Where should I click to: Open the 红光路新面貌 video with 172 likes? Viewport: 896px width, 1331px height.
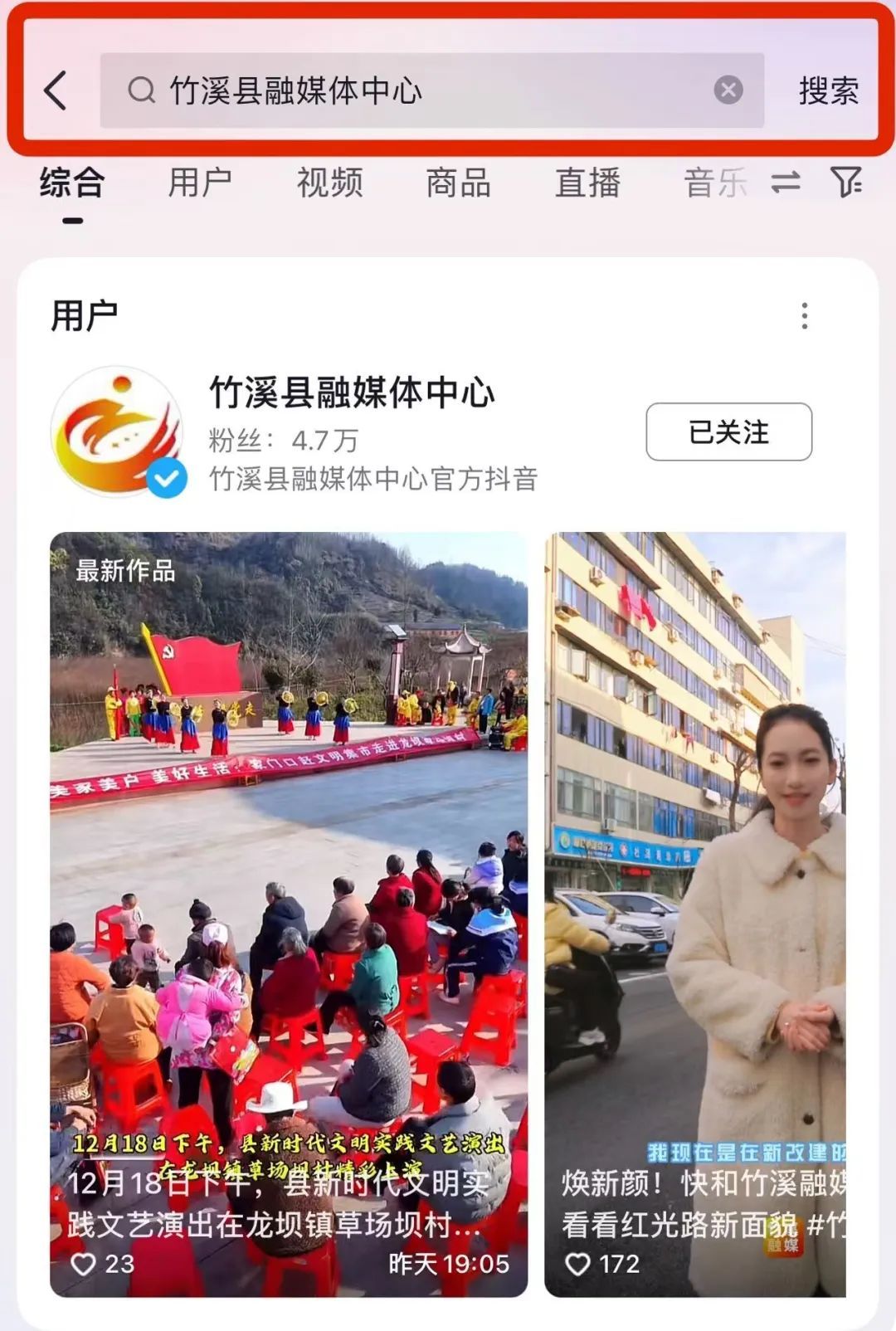(695, 913)
